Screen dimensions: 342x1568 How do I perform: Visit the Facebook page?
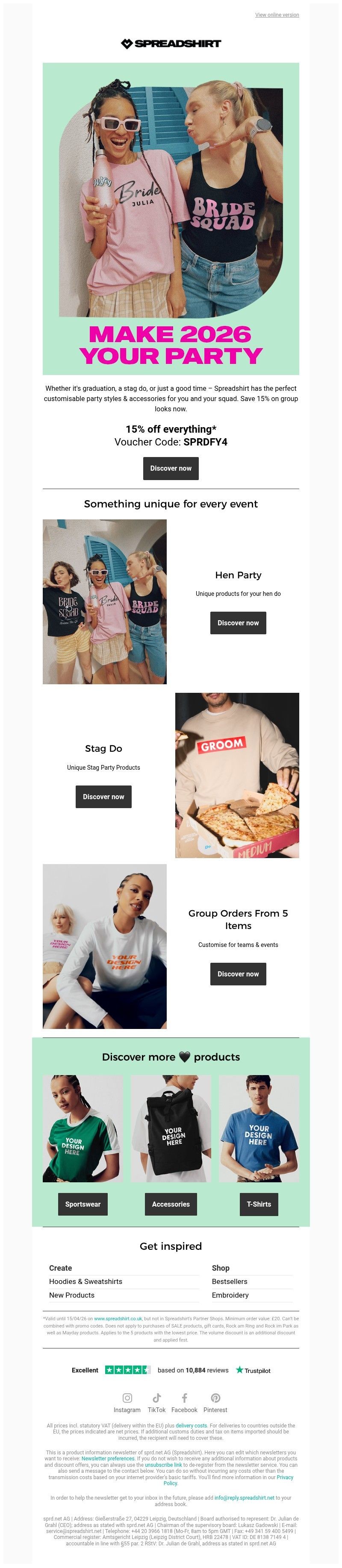pos(184,1402)
